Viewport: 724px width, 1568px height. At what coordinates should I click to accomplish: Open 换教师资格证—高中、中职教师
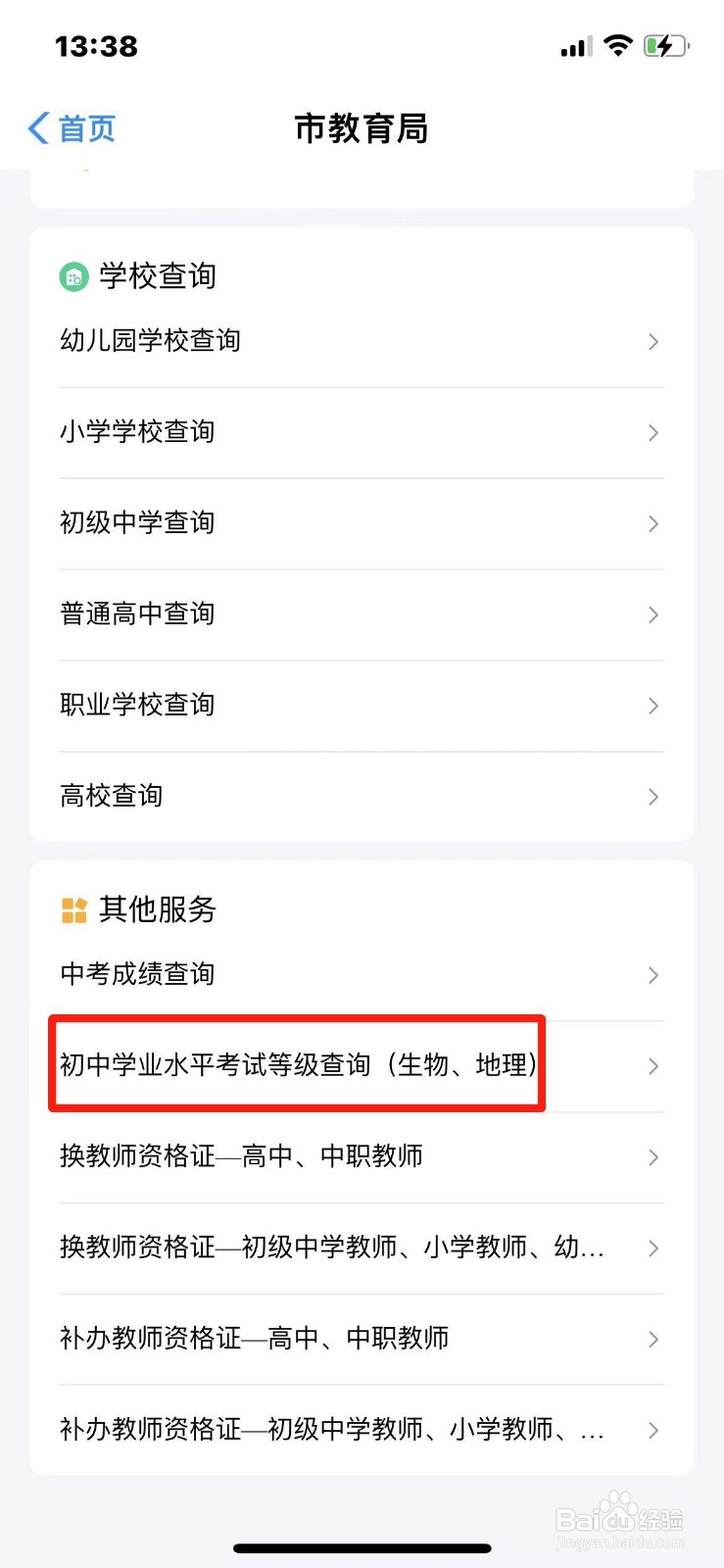click(x=240, y=1157)
